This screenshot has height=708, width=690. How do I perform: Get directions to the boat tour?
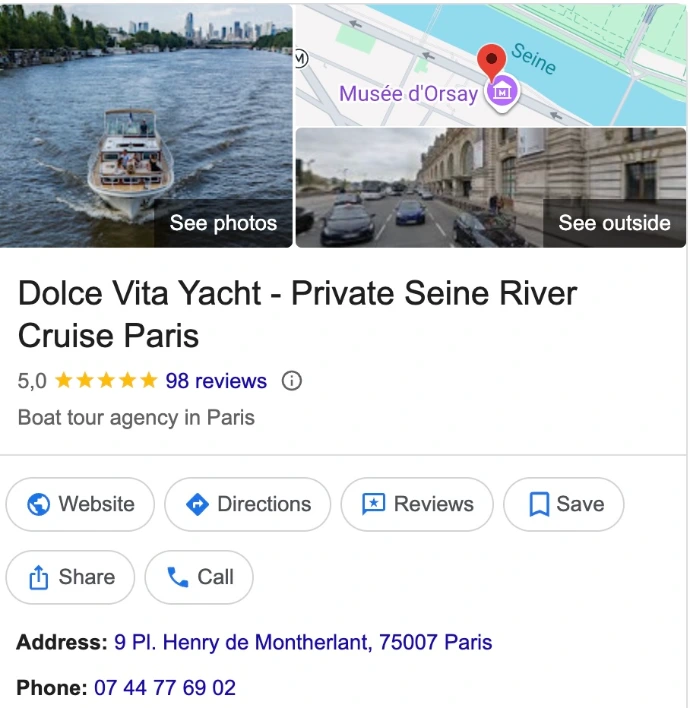tap(248, 504)
